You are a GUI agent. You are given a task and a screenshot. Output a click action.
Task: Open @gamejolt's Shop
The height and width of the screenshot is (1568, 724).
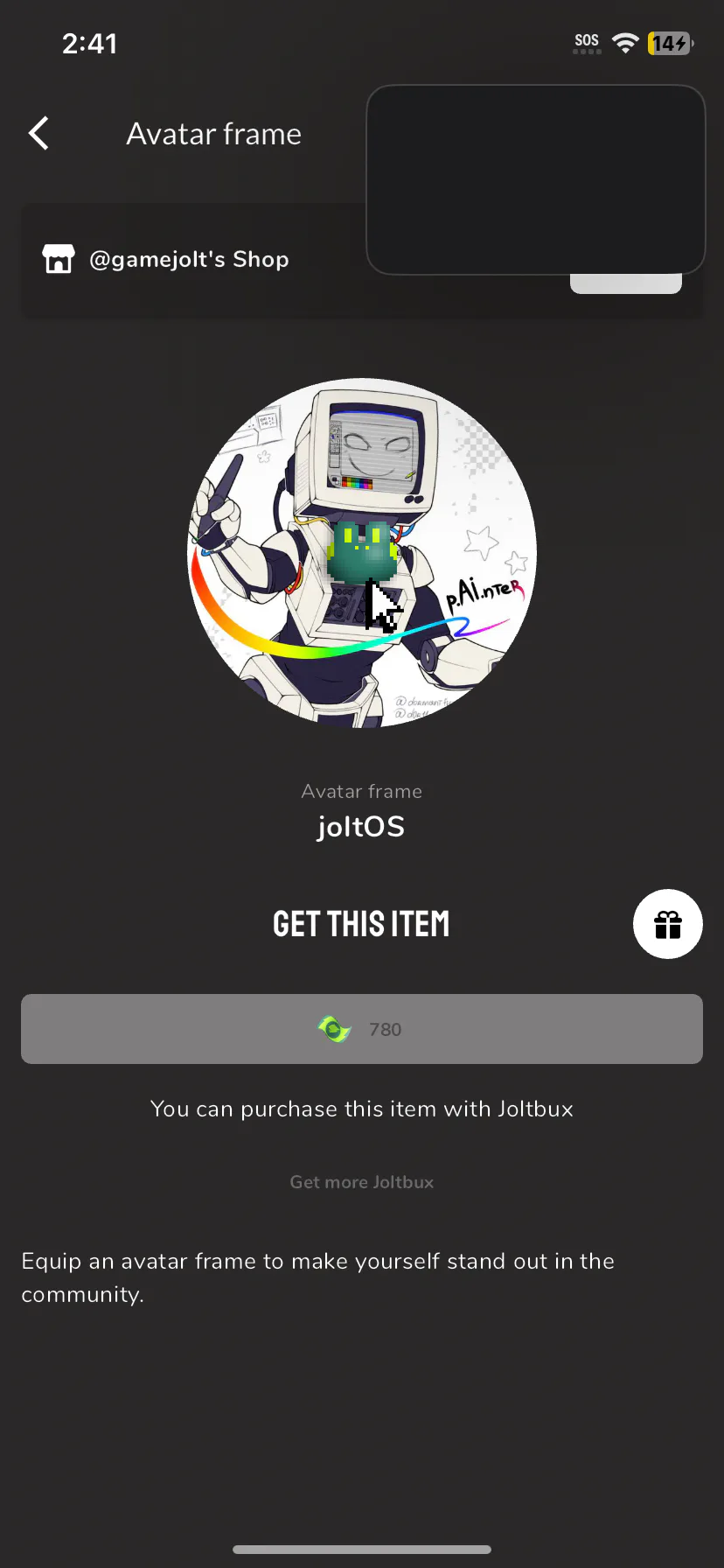click(x=189, y=260)
